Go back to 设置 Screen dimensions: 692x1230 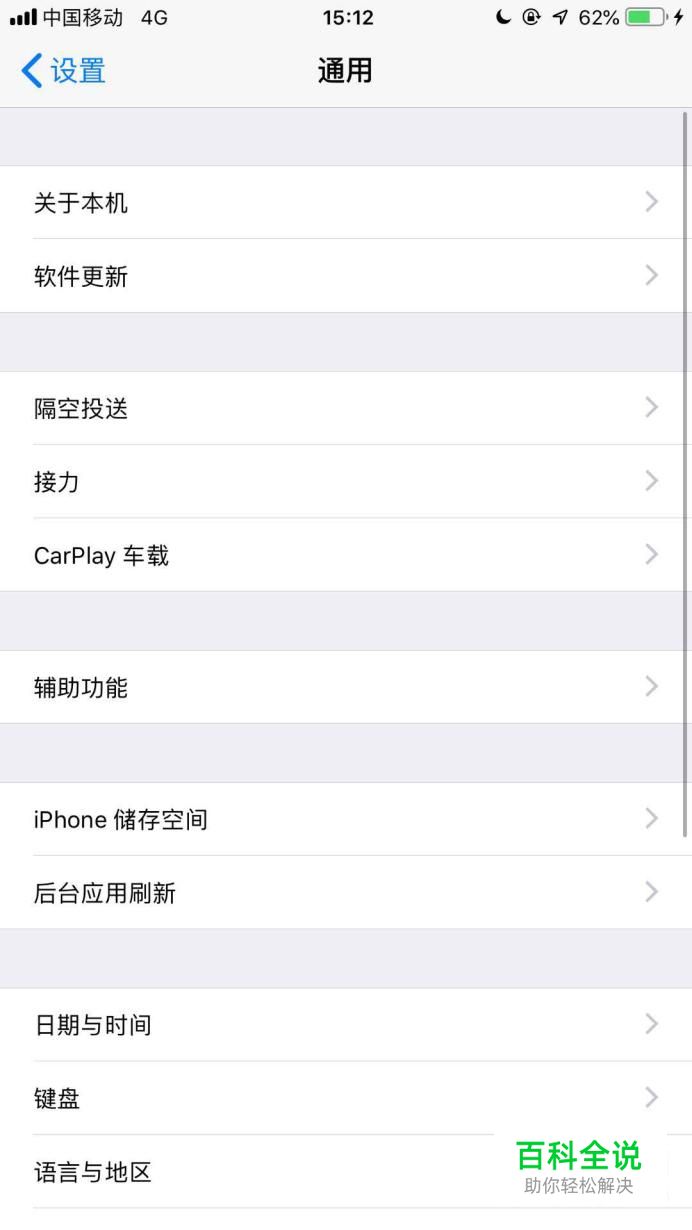(x=63, y=71)
